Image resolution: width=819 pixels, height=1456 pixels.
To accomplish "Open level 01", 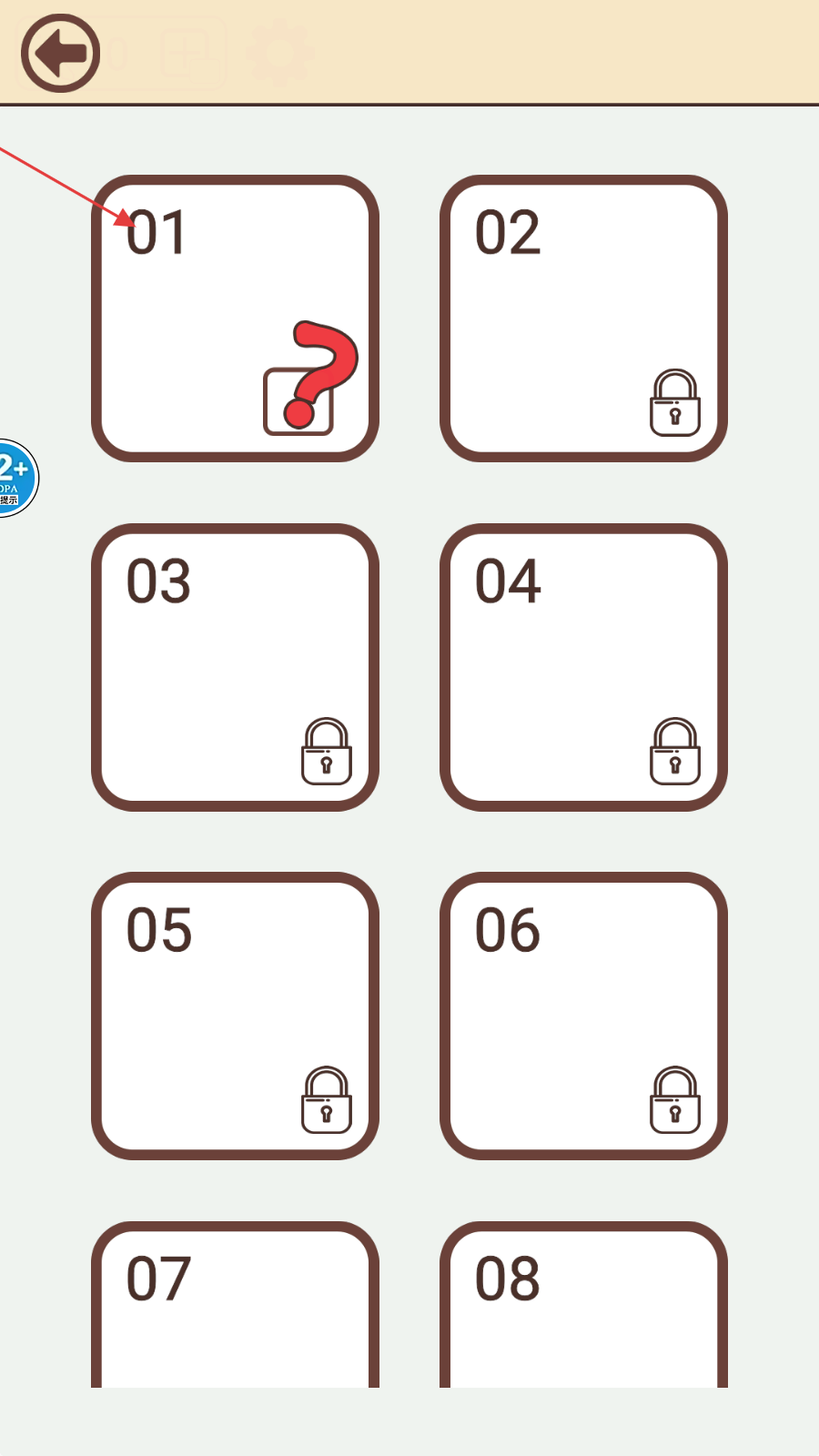I will point(235,318).
